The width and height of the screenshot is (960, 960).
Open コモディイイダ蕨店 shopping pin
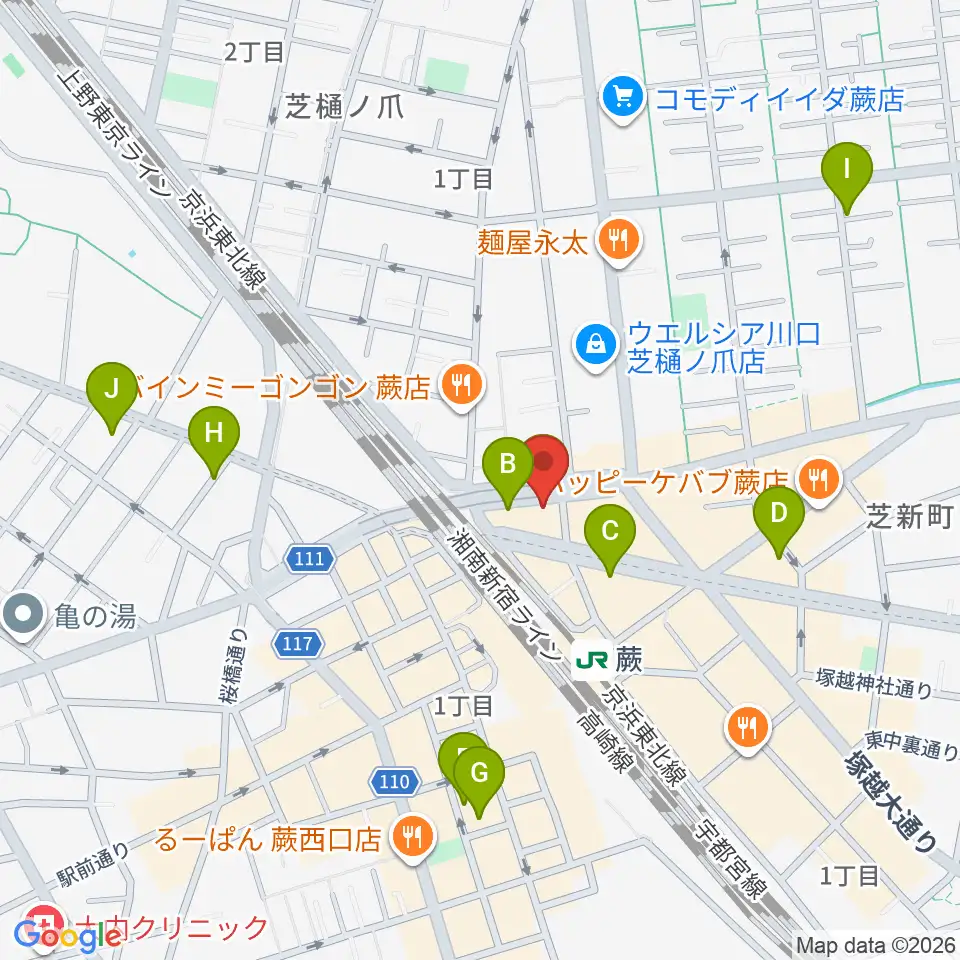(x=623, y=99)
